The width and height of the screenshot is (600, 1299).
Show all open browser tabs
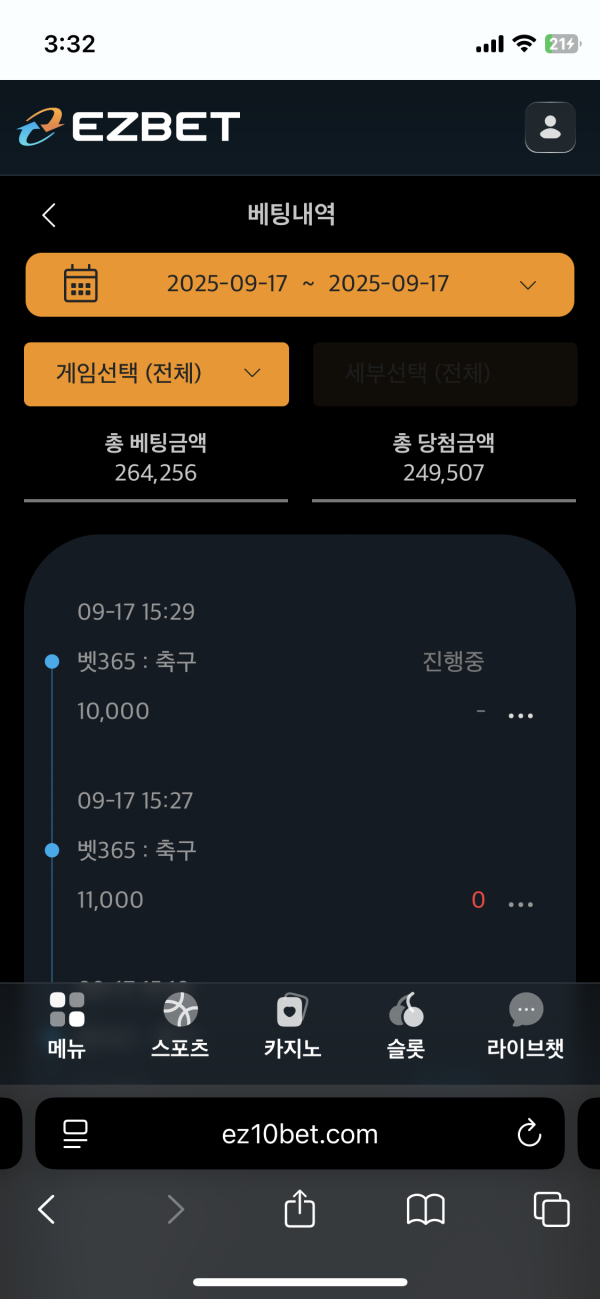(551, 1210)
